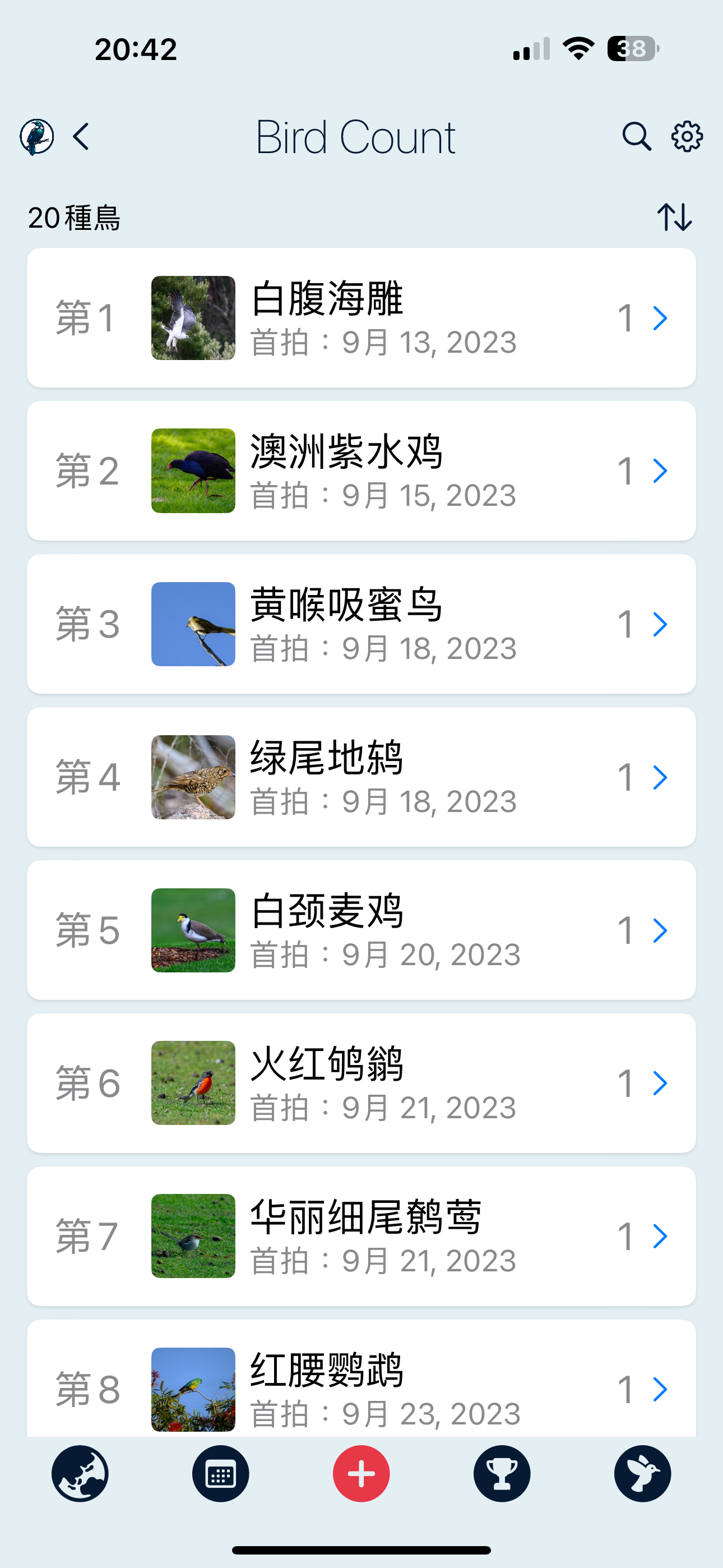Add a new bird with plus button
723x1568 pixels.
point(361,1474)
